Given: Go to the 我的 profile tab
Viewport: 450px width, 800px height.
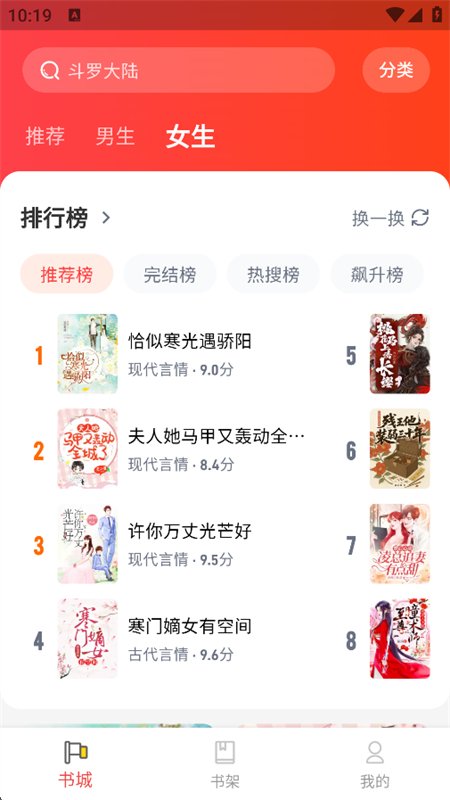Looking at the screenshot, I should click(x=375, y=764).
